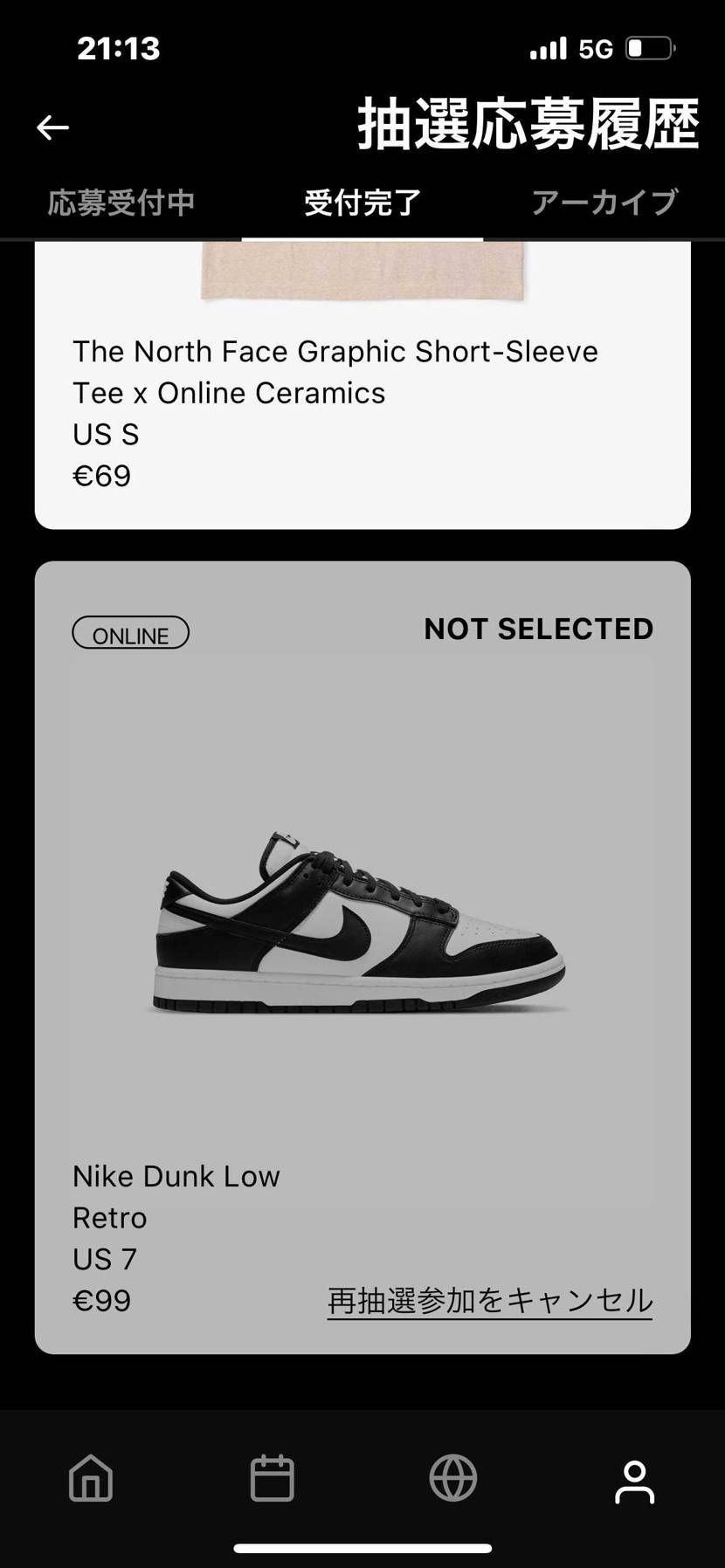Switch to the 応募受付中 tab
Image resolution: width=725 pixels, height=1568 pixels.
[121, 203]
